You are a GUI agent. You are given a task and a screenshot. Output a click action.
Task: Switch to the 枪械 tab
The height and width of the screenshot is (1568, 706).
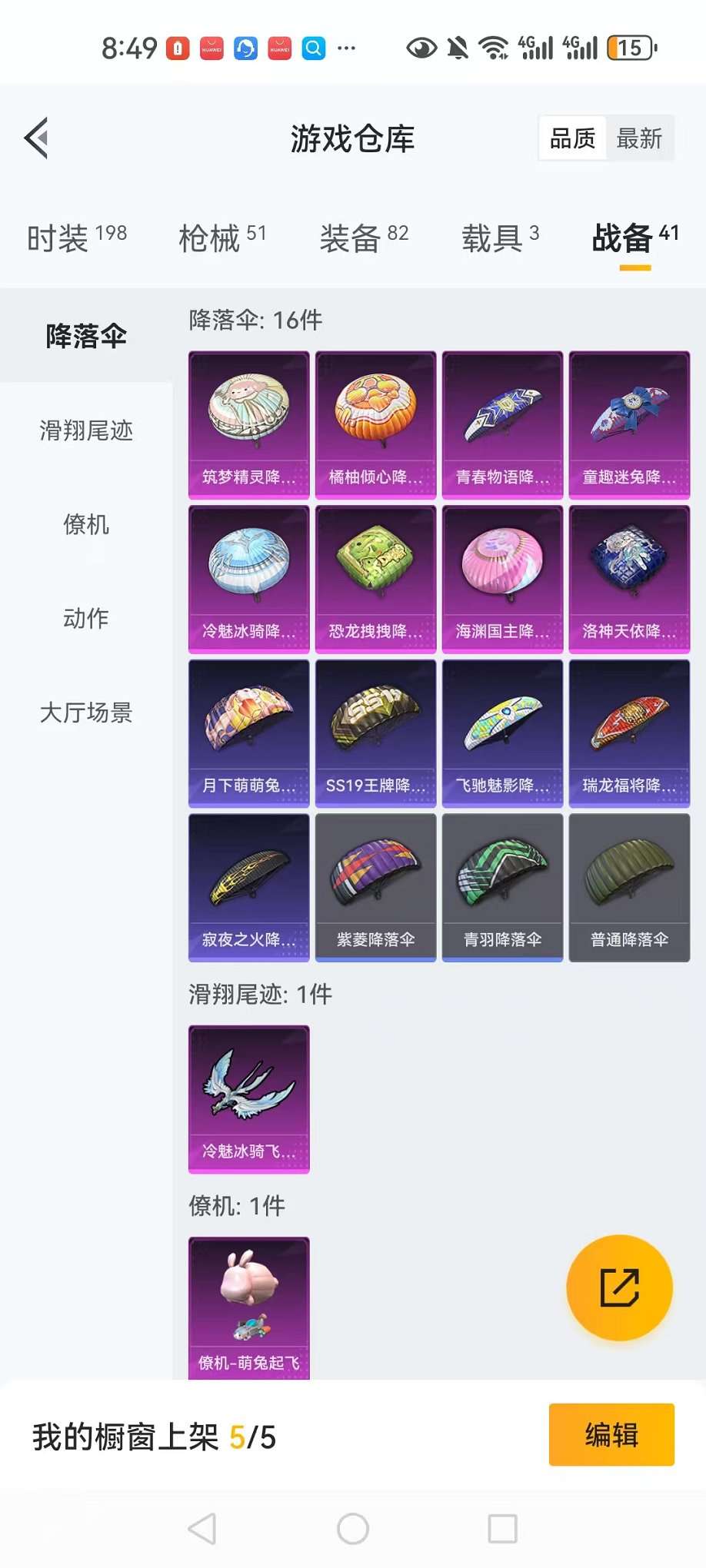[221, 238]
